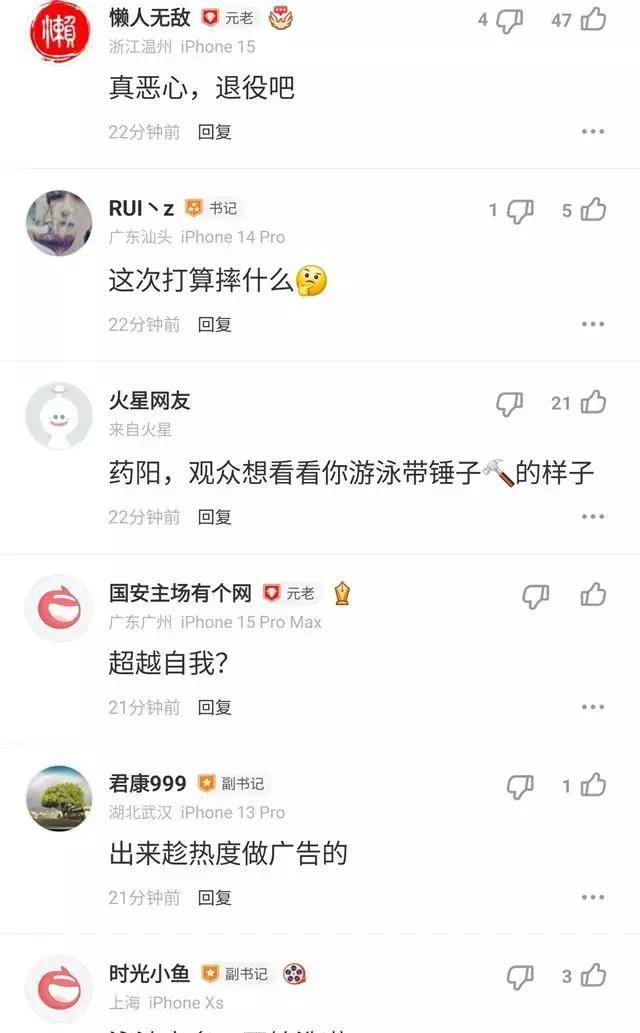The image size is (640, 1033).
Task: Like the comment by 懒人无敌
Action: (x=593, y=19)
